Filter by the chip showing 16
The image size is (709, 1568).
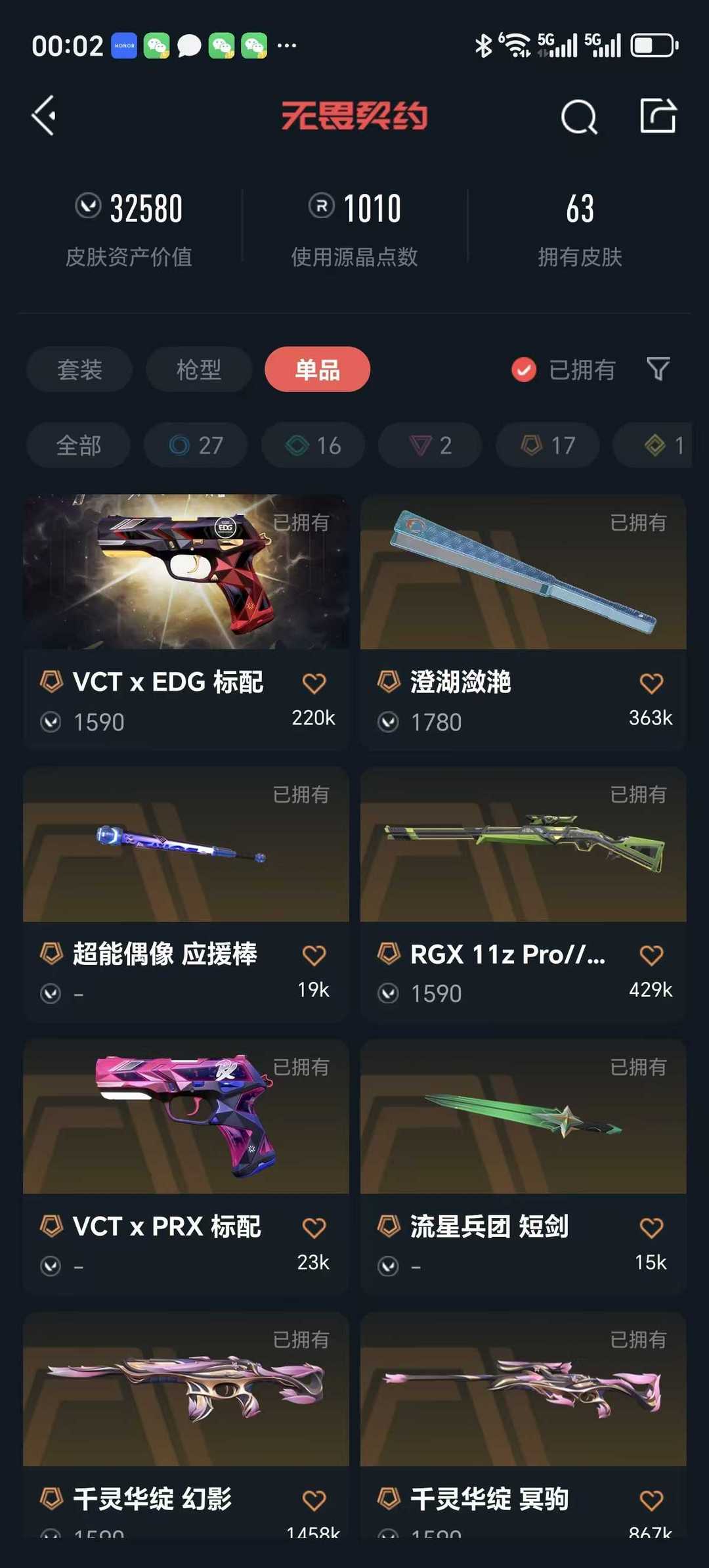pyautogui.click(x=313, y=445)
